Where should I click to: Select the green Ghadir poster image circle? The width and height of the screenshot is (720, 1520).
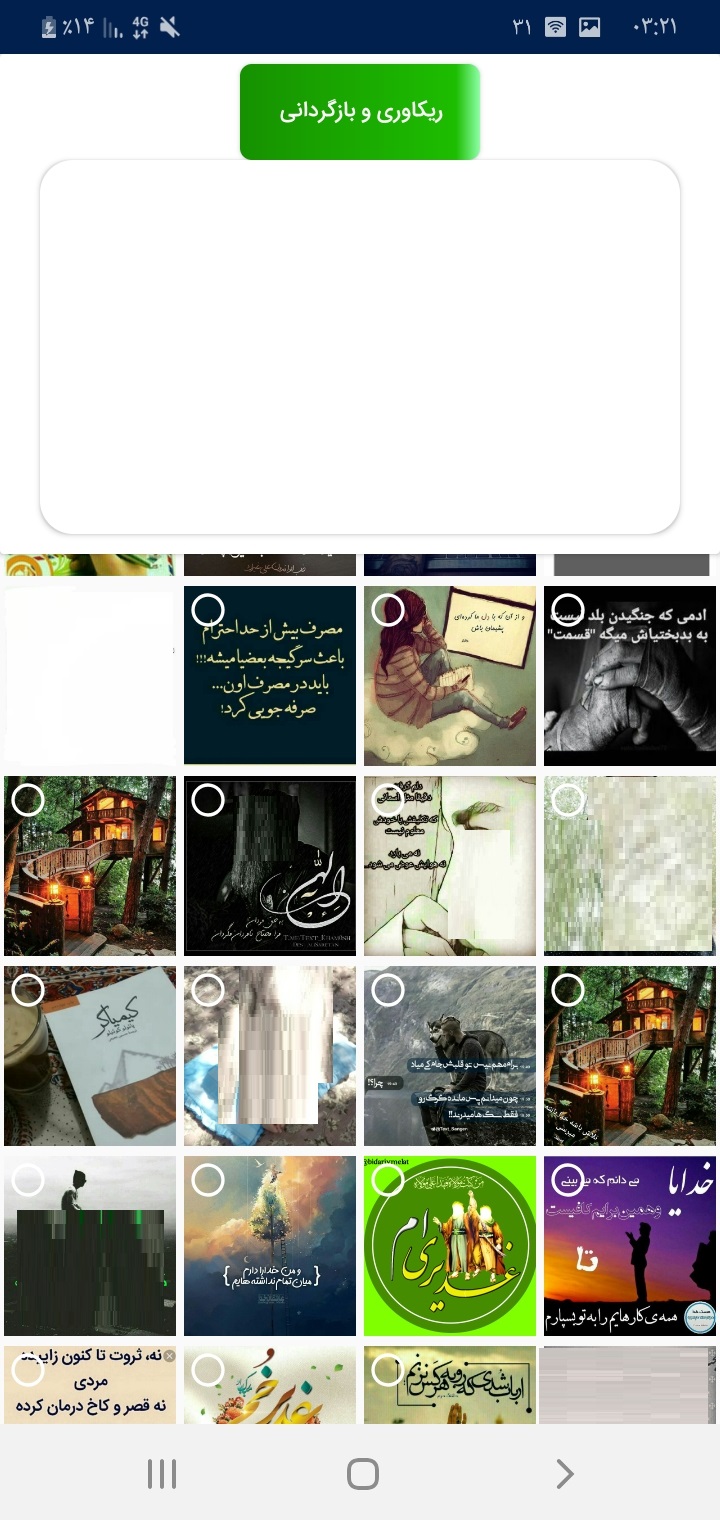click(x=390, y=1180)
